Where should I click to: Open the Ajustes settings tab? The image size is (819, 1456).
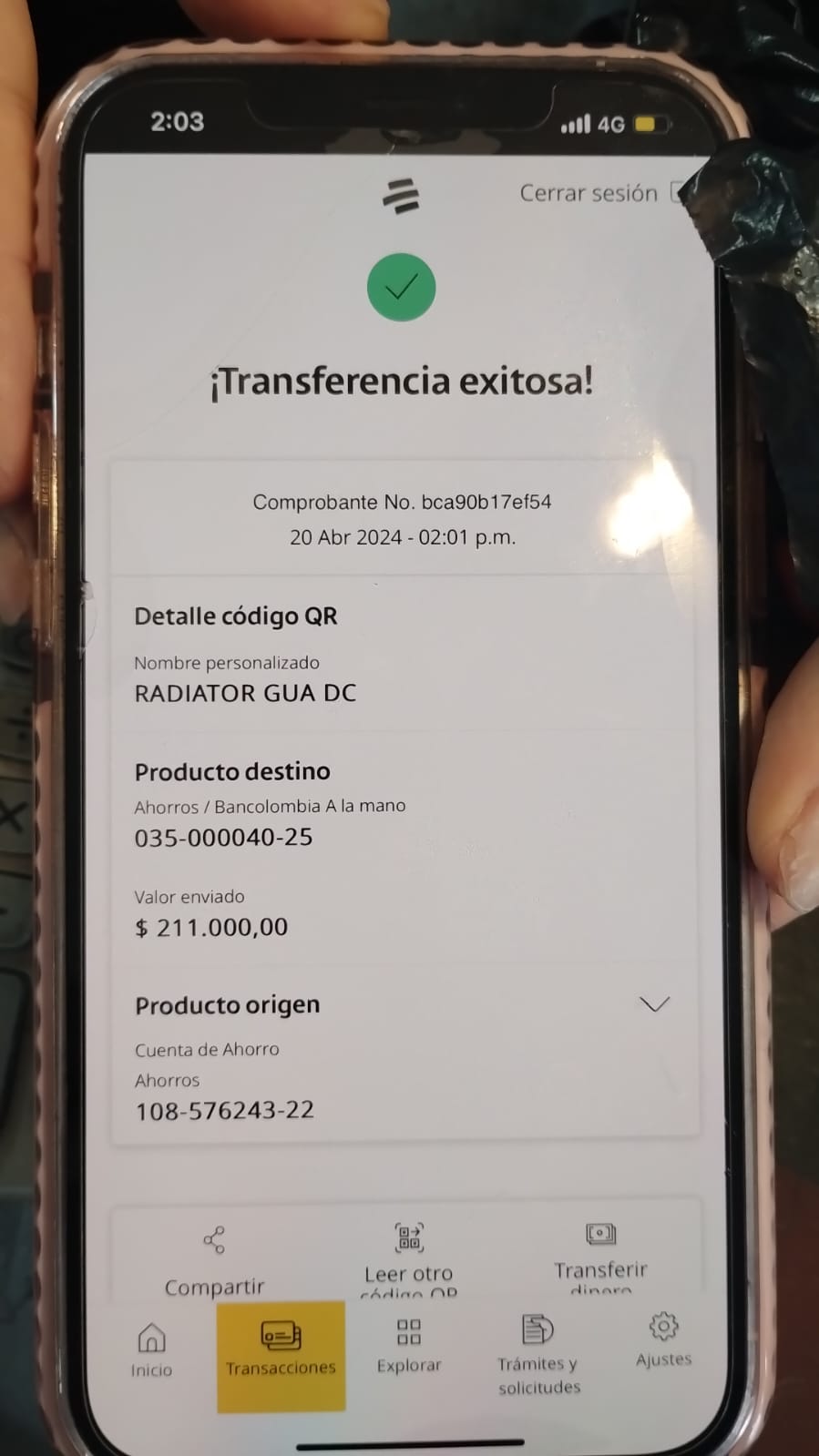[663, 1339]
